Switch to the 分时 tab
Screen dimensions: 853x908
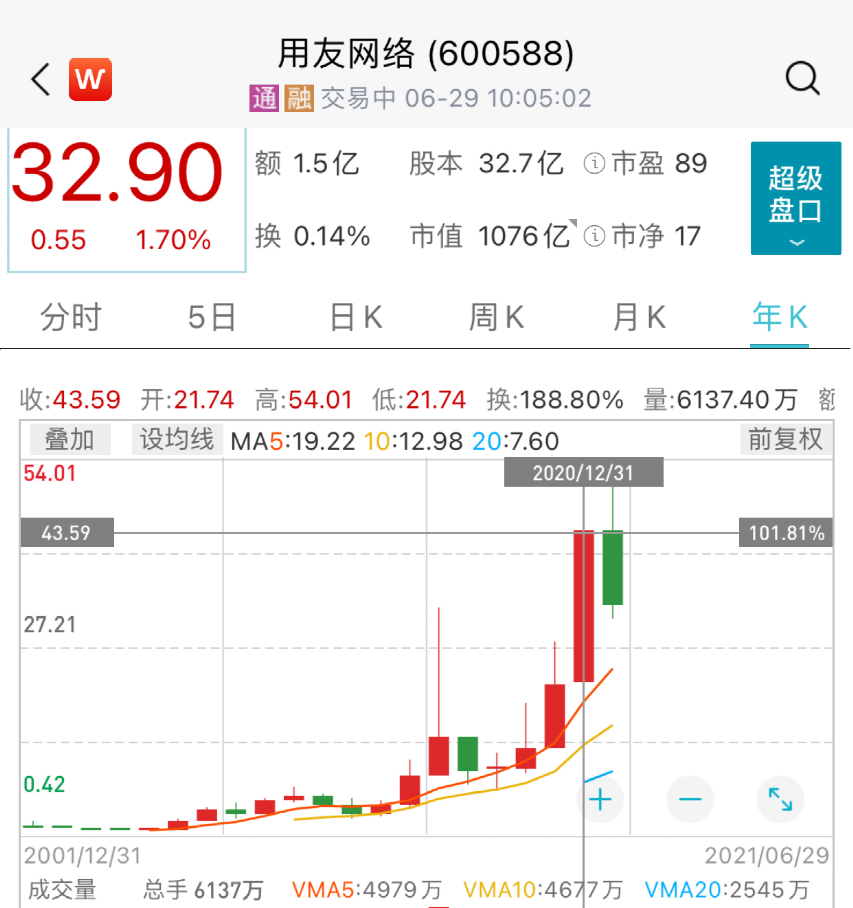pos(69,316)
